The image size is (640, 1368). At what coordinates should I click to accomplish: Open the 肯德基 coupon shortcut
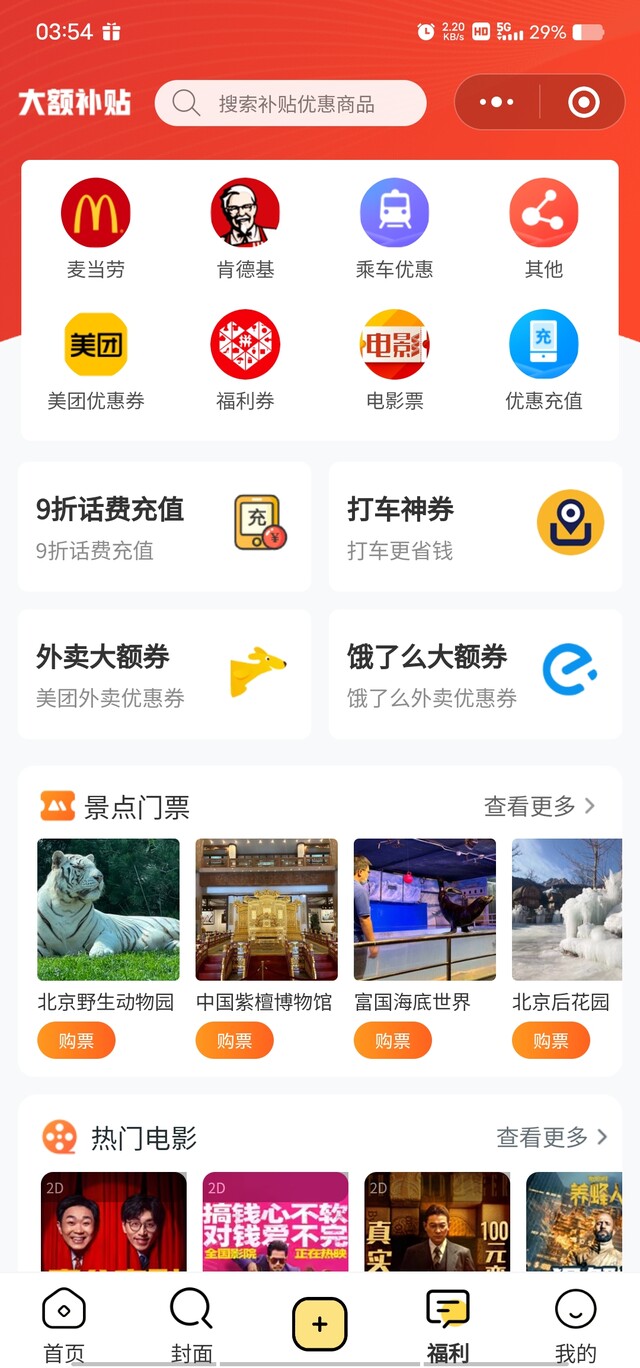(245, 228)
